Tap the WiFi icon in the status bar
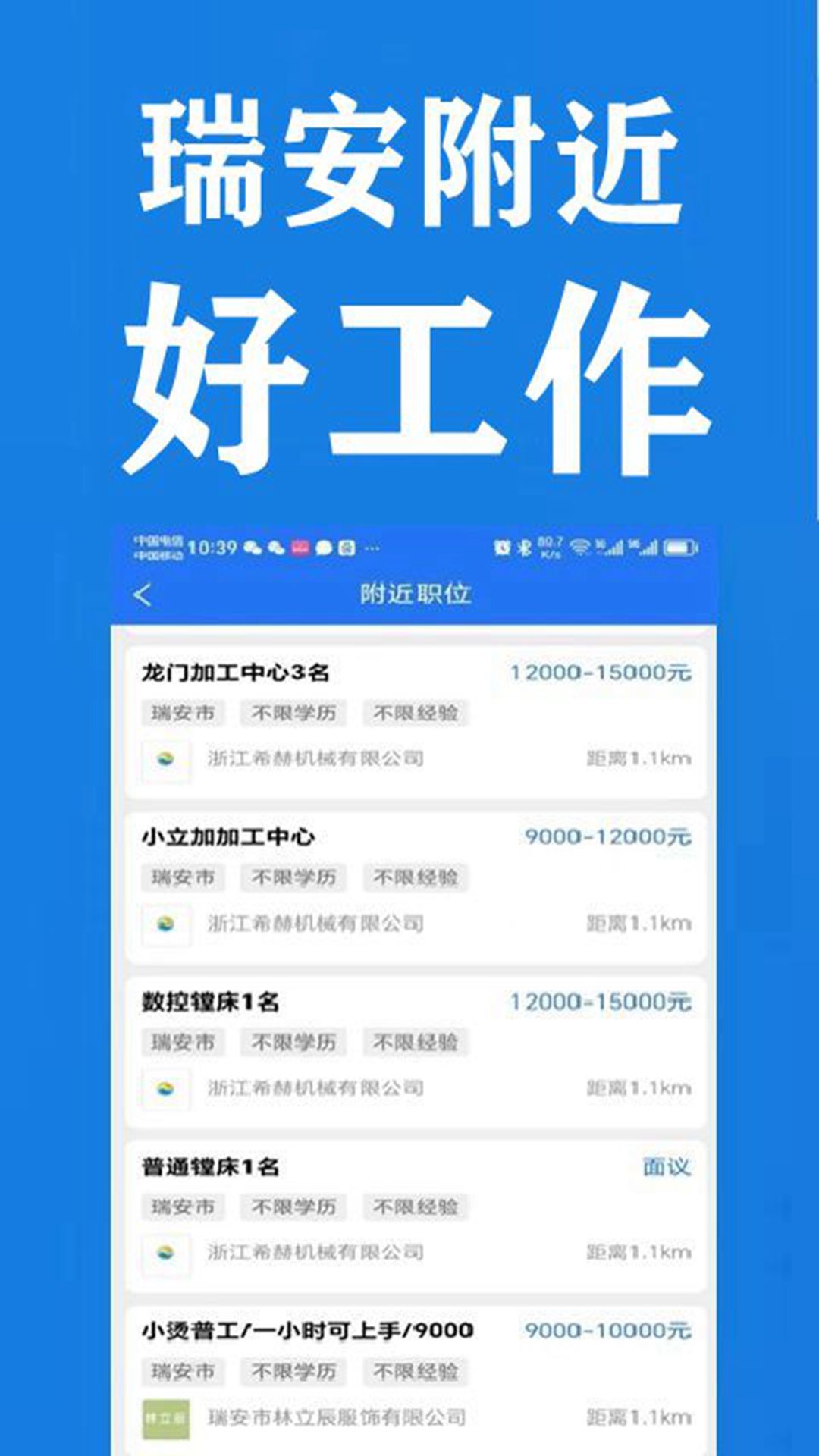Image resolution: width=819 pixels, height=1456 pixels. click(x=581, y=548)
